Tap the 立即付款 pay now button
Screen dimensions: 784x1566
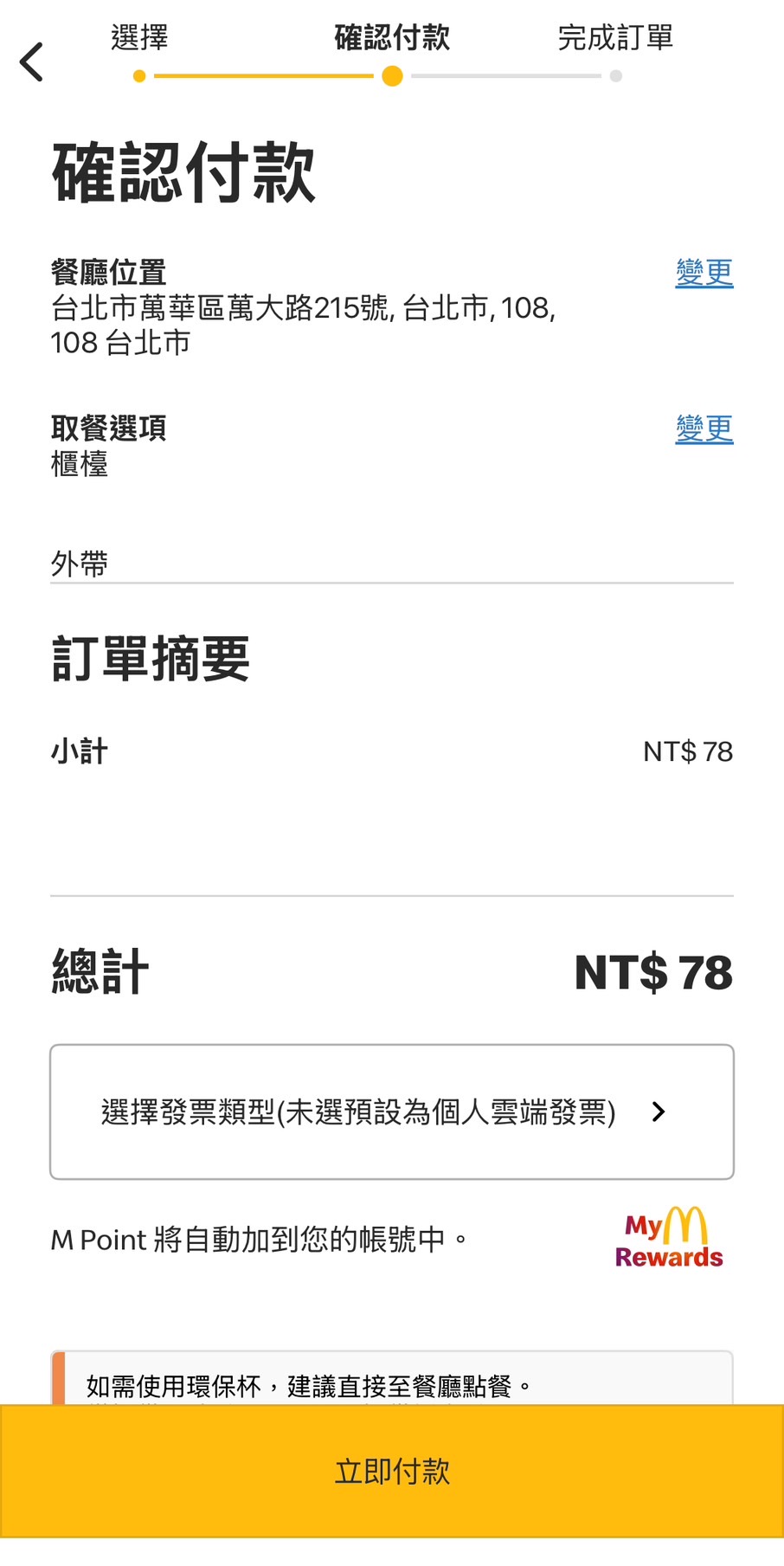tap(392, 1471)
